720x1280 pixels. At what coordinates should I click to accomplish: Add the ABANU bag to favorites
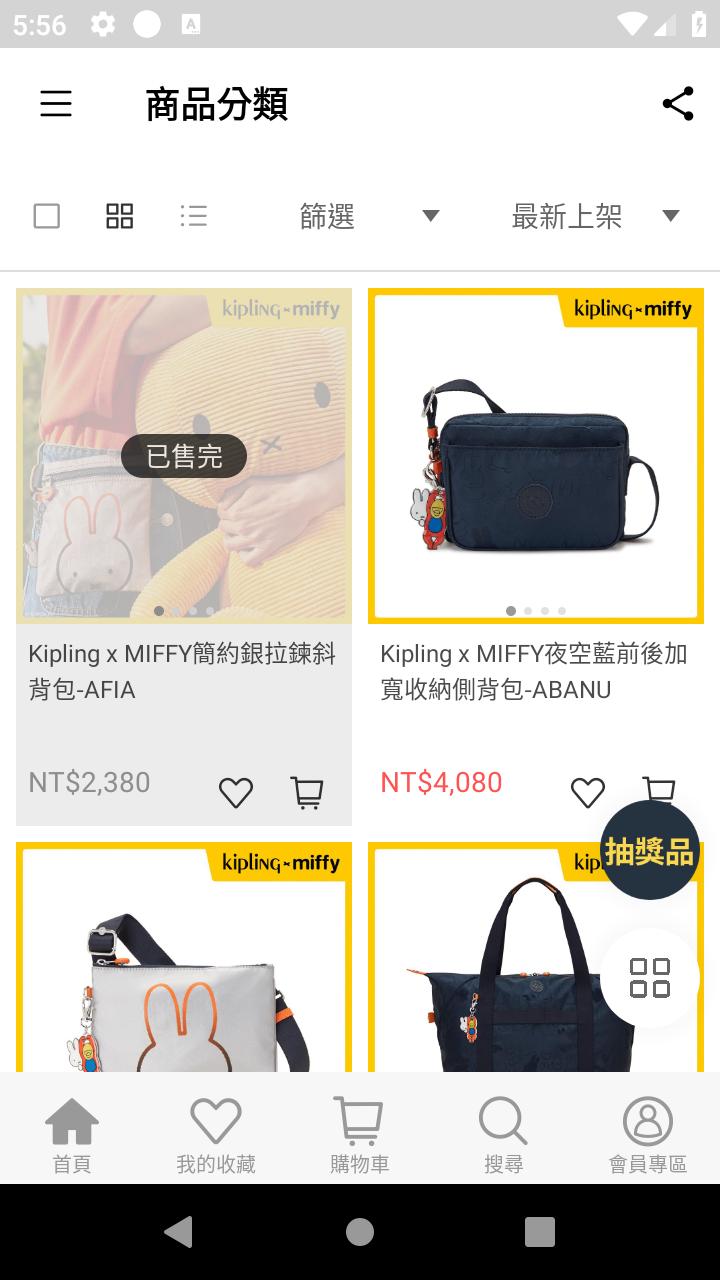point(588,793)
